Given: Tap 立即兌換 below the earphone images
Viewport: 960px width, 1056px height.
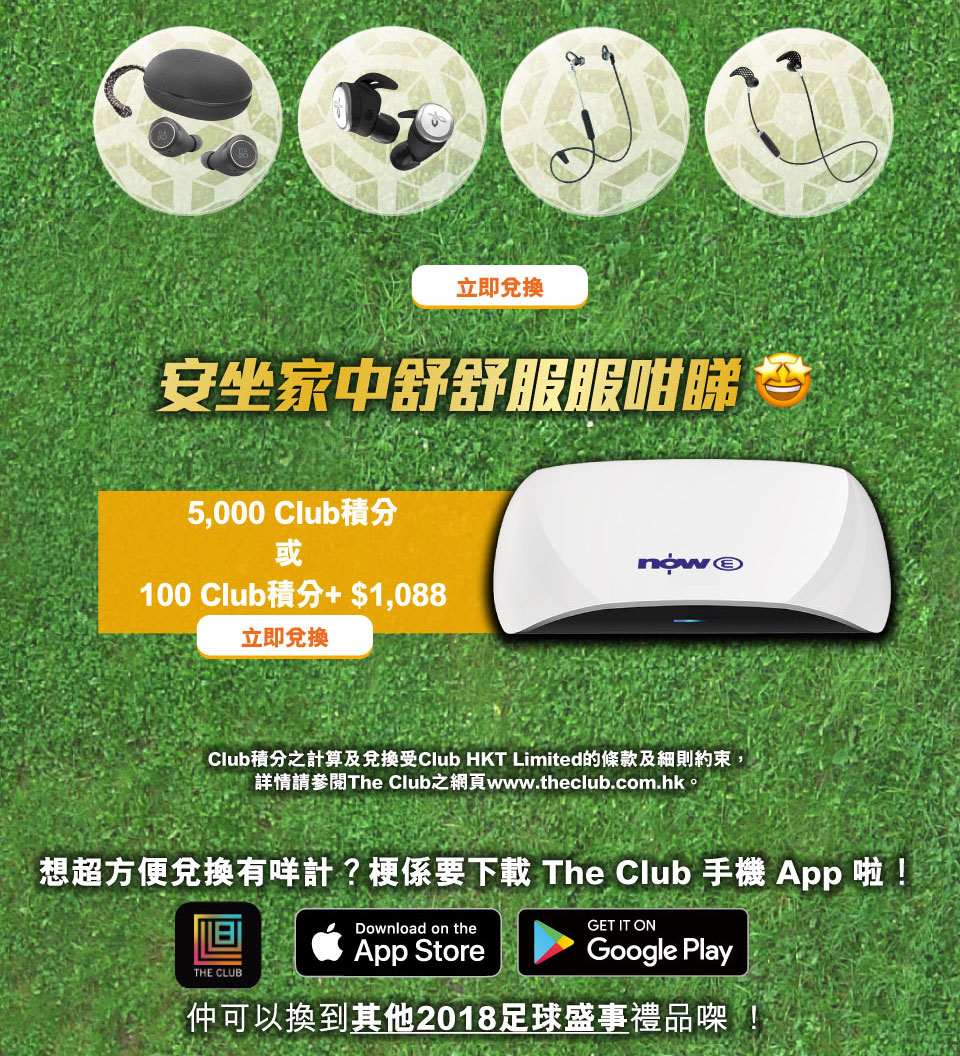Looking at the screenshot, I should point(499,287).
